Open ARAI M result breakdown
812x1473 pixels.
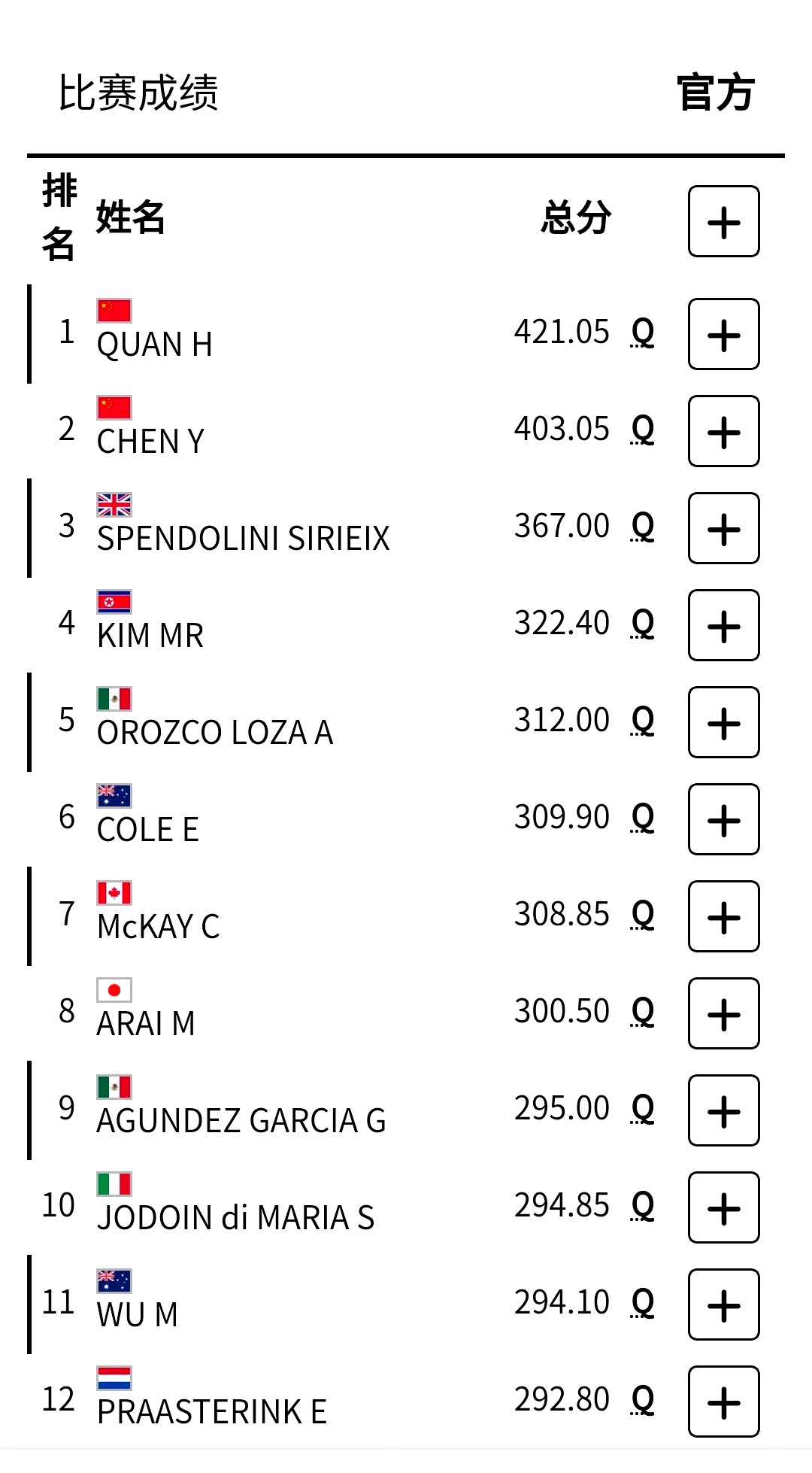pos(723,1013)
